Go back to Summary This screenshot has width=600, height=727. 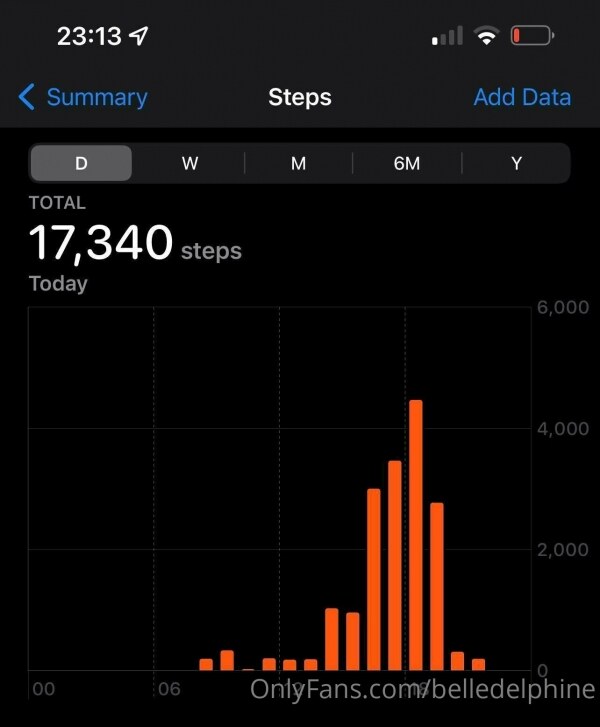coord(84,97)
